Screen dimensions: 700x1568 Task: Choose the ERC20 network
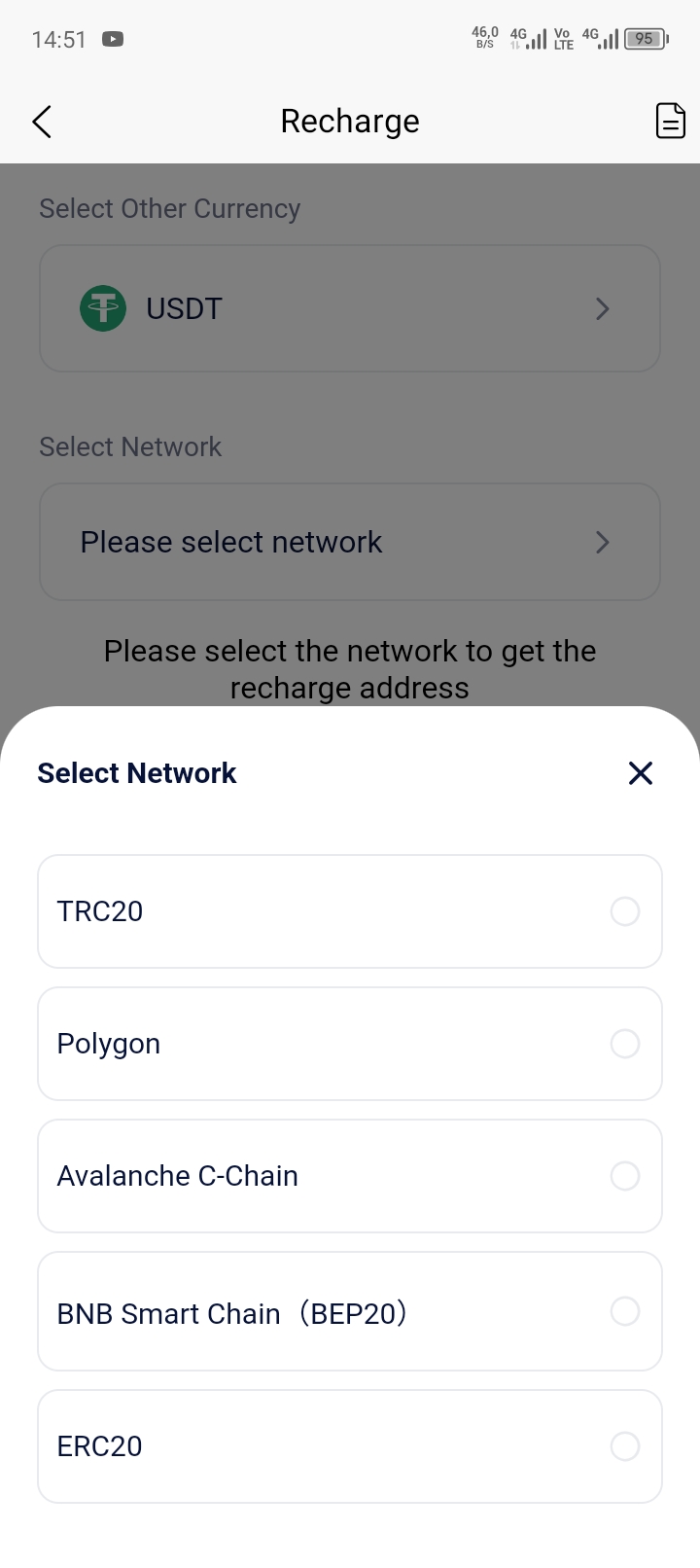350,1446
